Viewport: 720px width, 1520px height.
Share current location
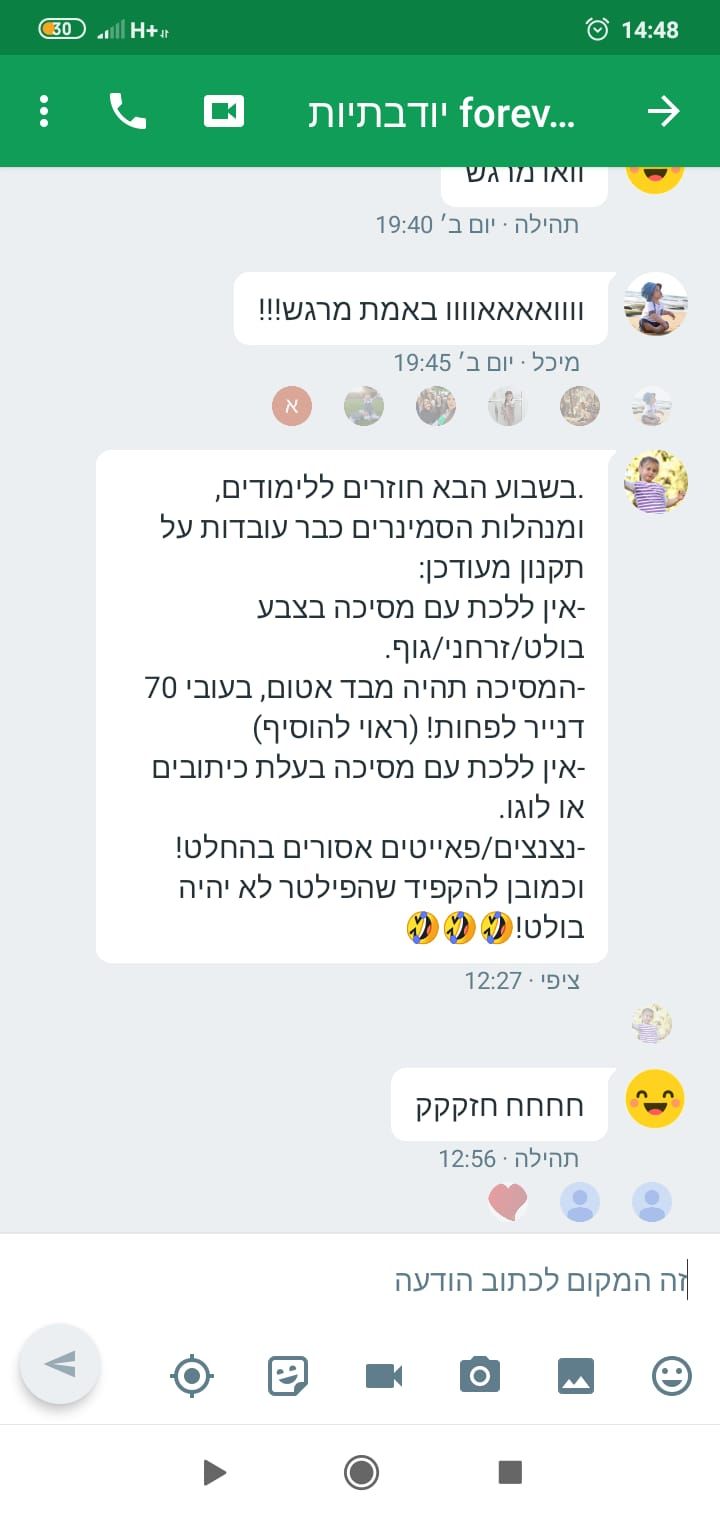tap(192, 1376)
